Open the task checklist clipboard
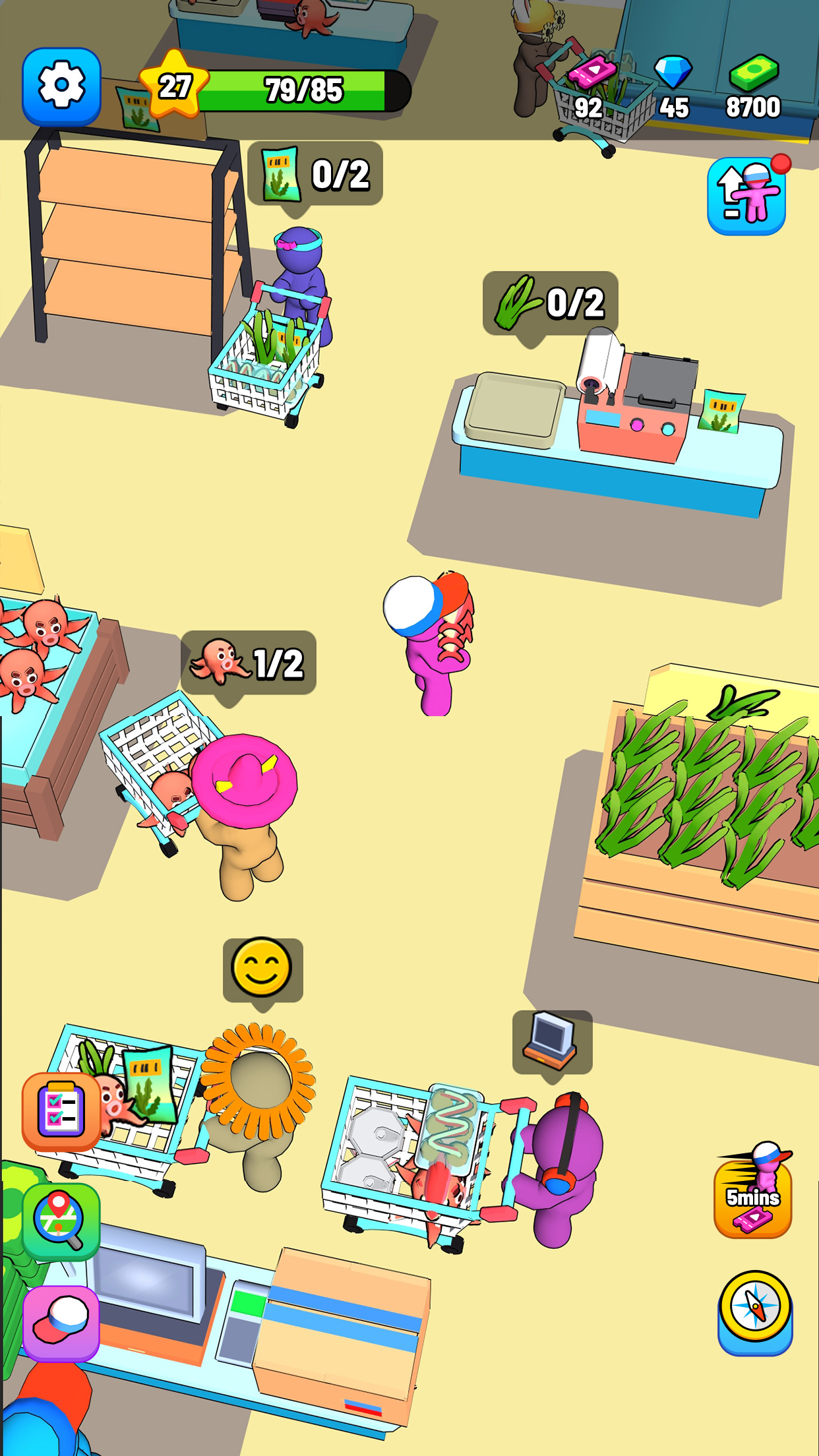The height and width of the screenshot is (1456, 819). click(x=61, y=1111)
